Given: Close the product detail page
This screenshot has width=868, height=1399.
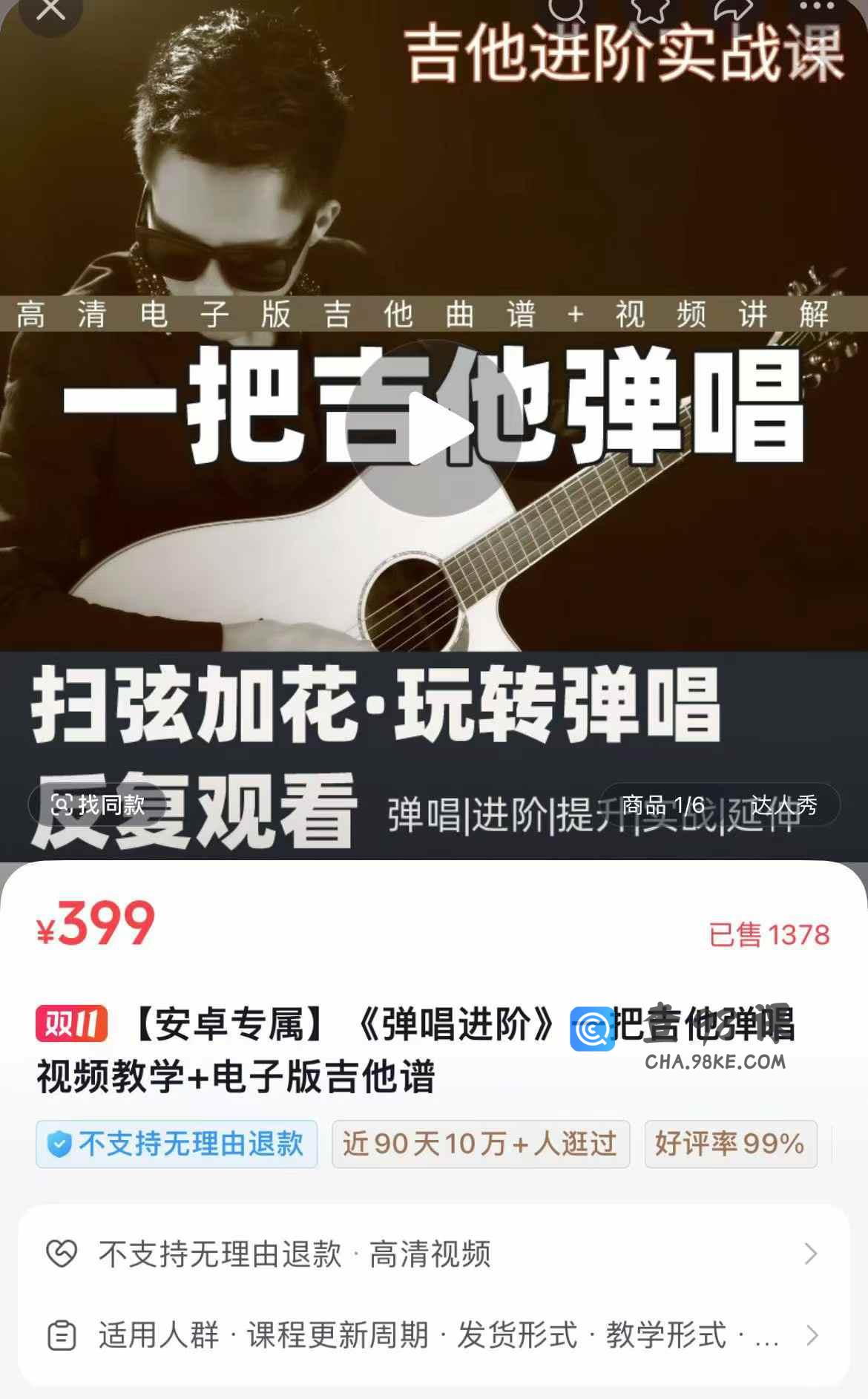Looking at the screenshot, I should (x=50, y=11).
